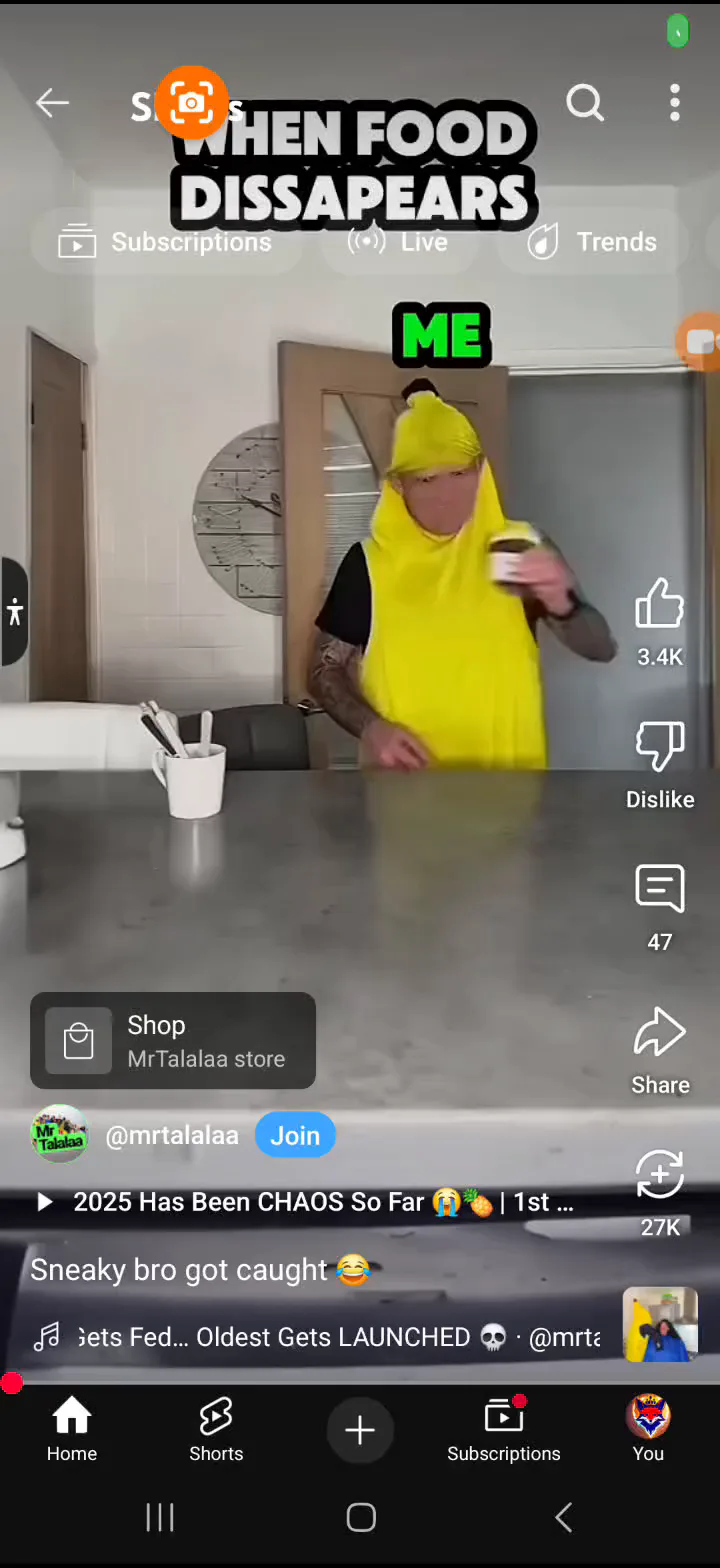
Task: Open the MrTalalaa store shop card
Action: click(x=173, y=1041)
